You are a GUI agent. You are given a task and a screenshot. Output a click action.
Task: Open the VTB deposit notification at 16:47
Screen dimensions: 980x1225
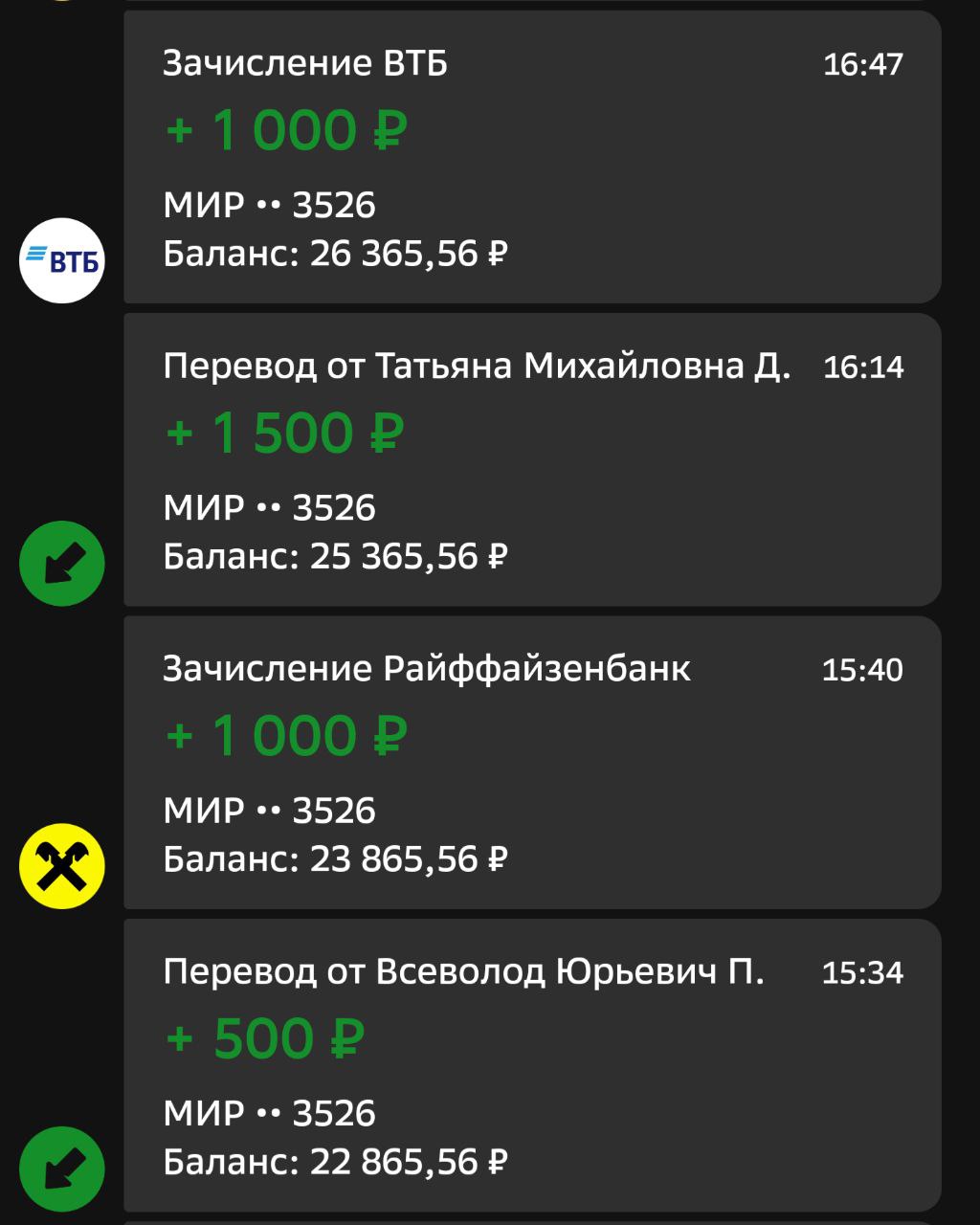pyautogui.click(x=532, y=158)
